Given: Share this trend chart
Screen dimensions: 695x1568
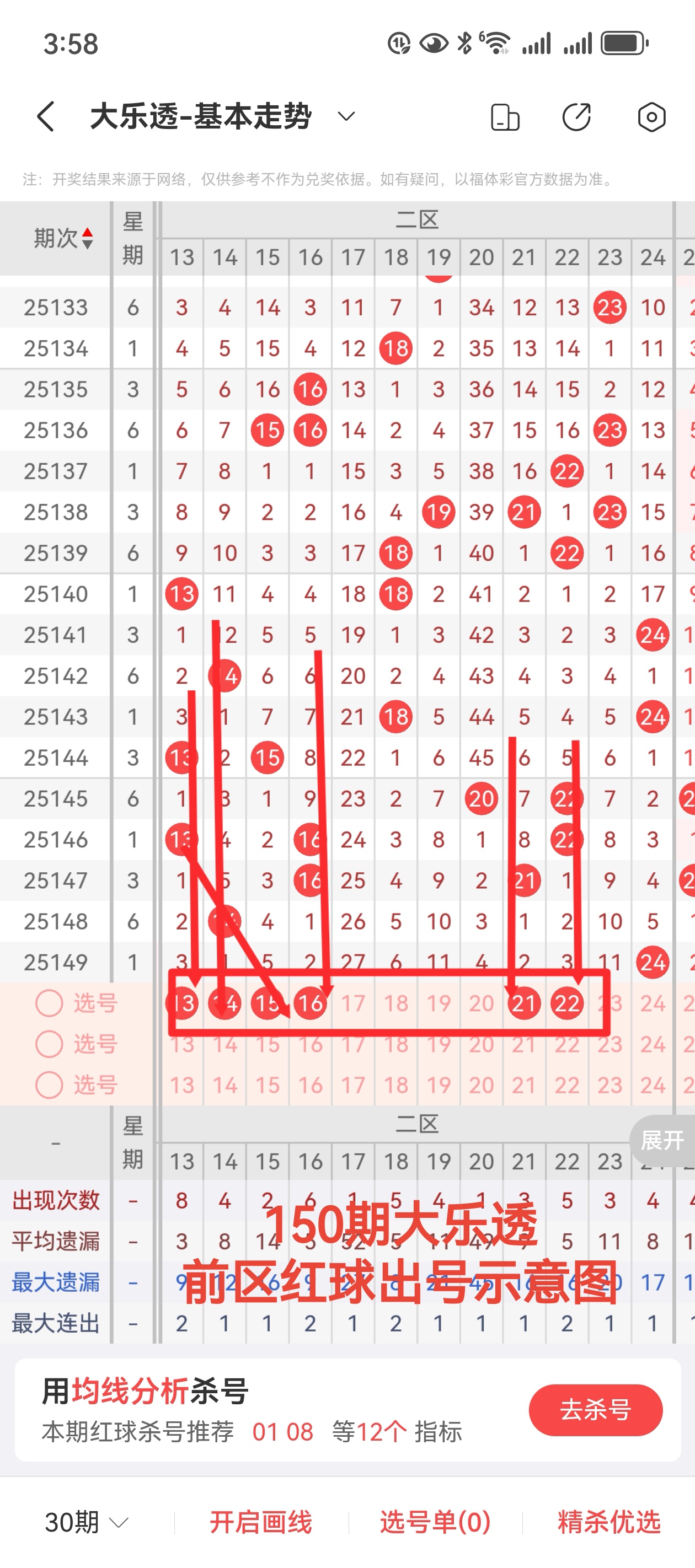Looking at the screenshot, I should coord(576,117).
